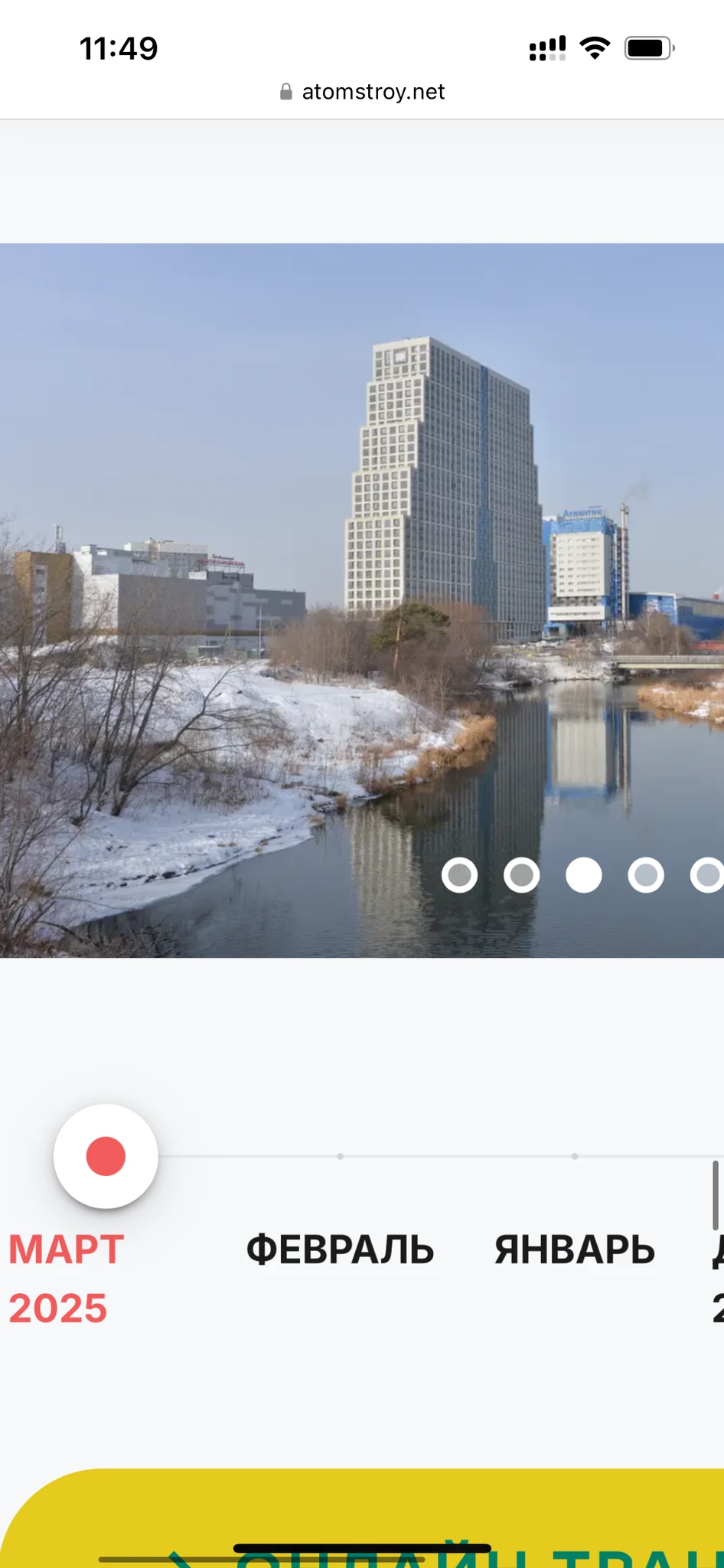Select ФЕВРАЛЬ on the timeline

(x=340, y=1249)
